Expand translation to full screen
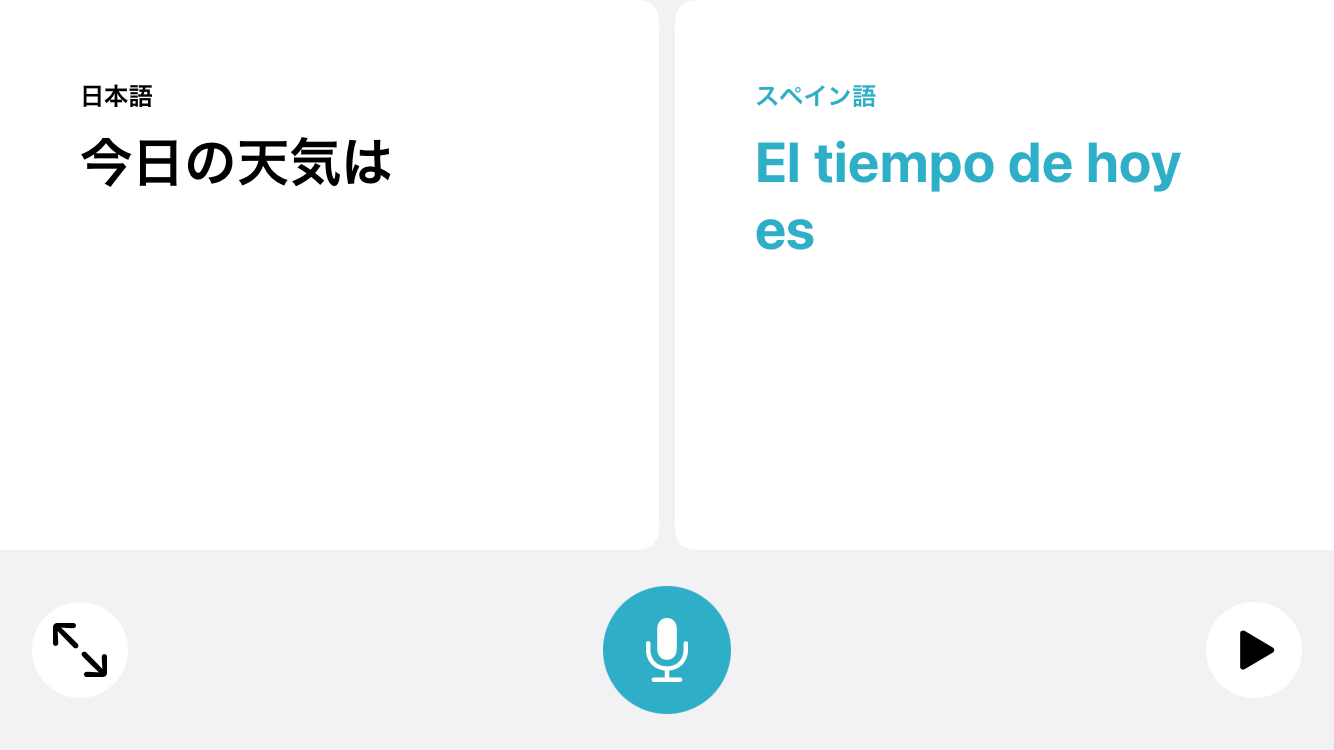 (x=80, y=650)
